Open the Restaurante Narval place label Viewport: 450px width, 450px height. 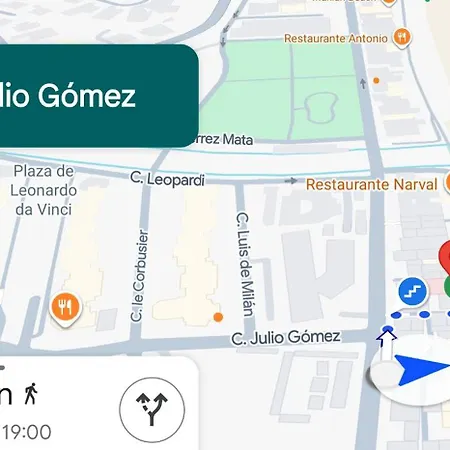[x=371, y=184]
